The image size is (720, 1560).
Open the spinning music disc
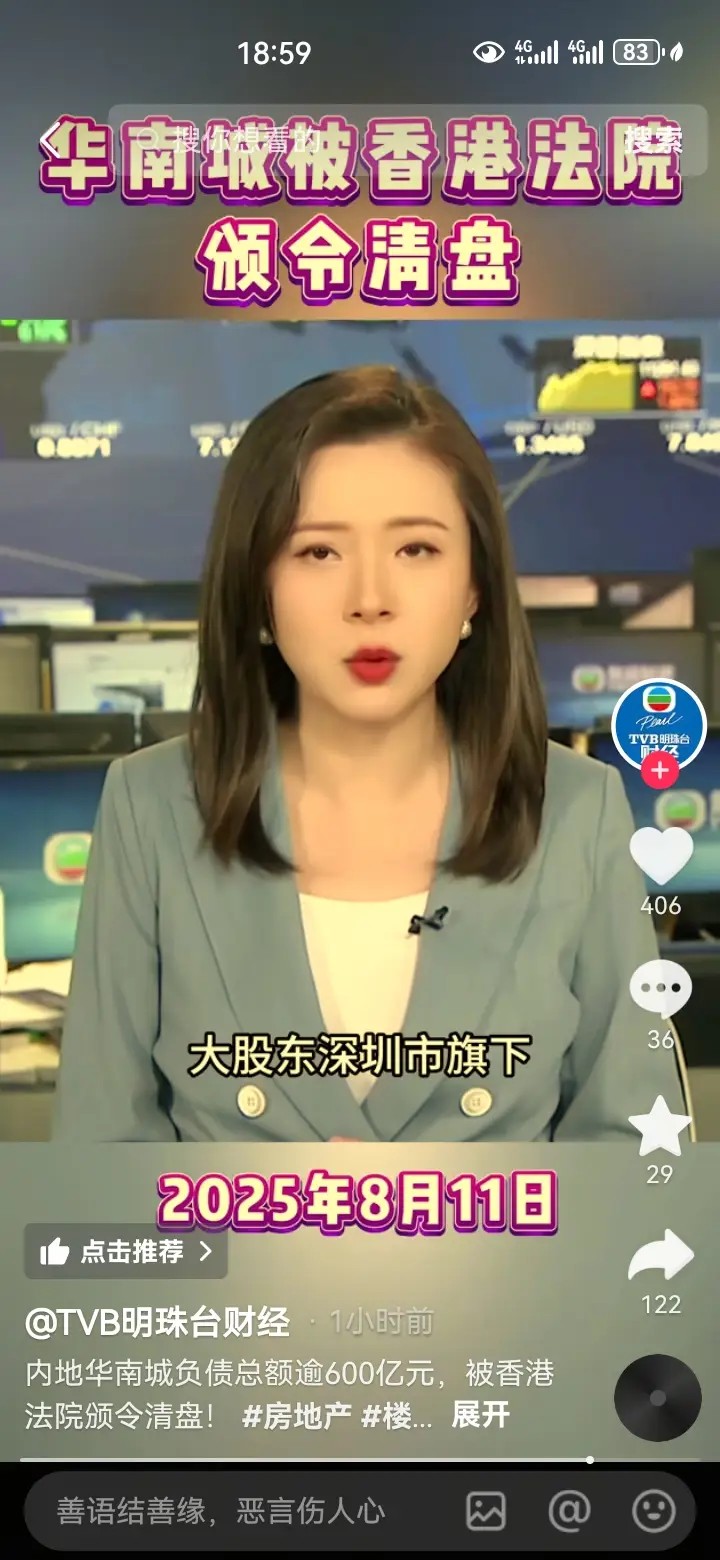click(x=657, y=1397)
